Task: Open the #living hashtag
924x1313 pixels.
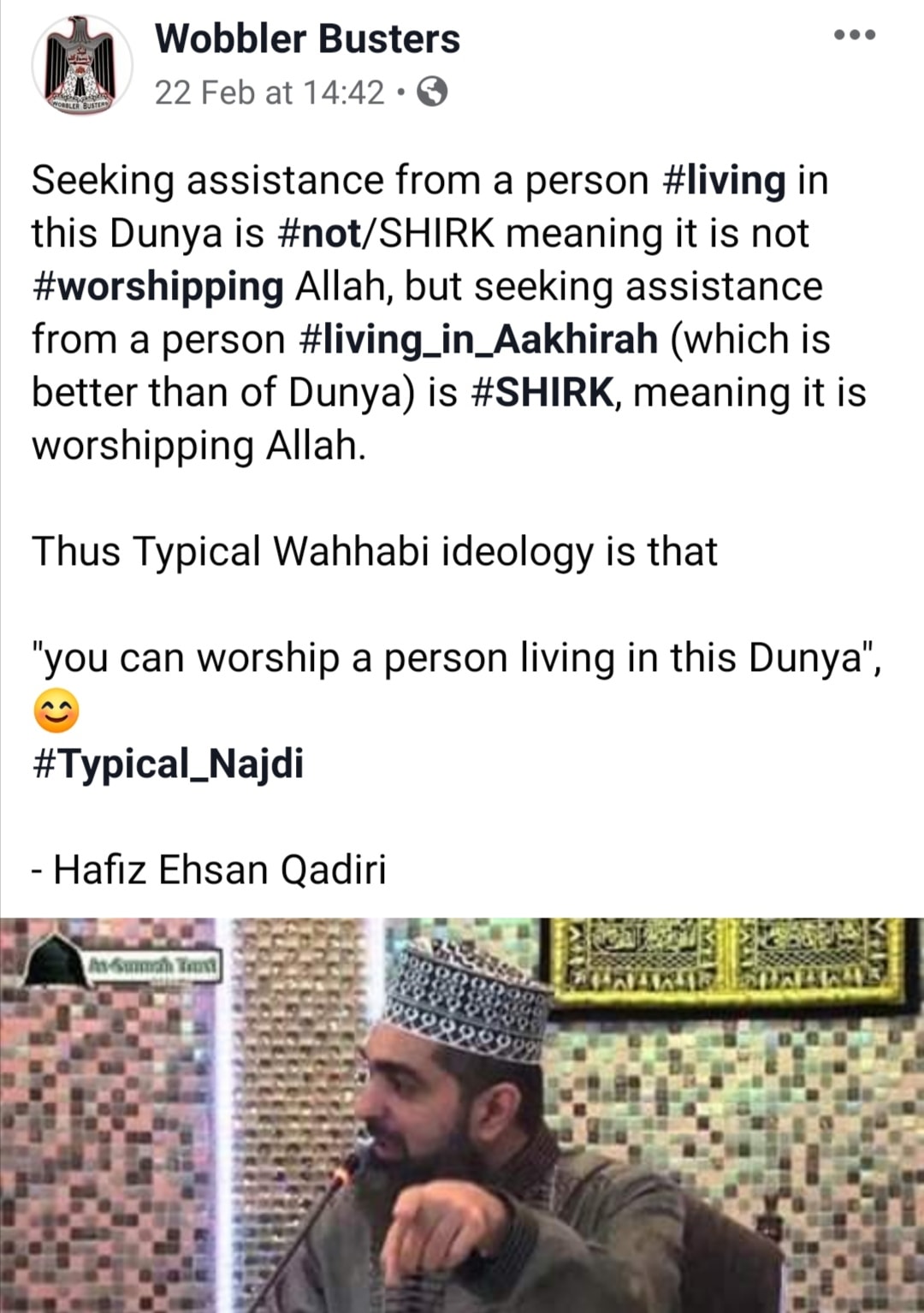Action: tap(724, 181)
